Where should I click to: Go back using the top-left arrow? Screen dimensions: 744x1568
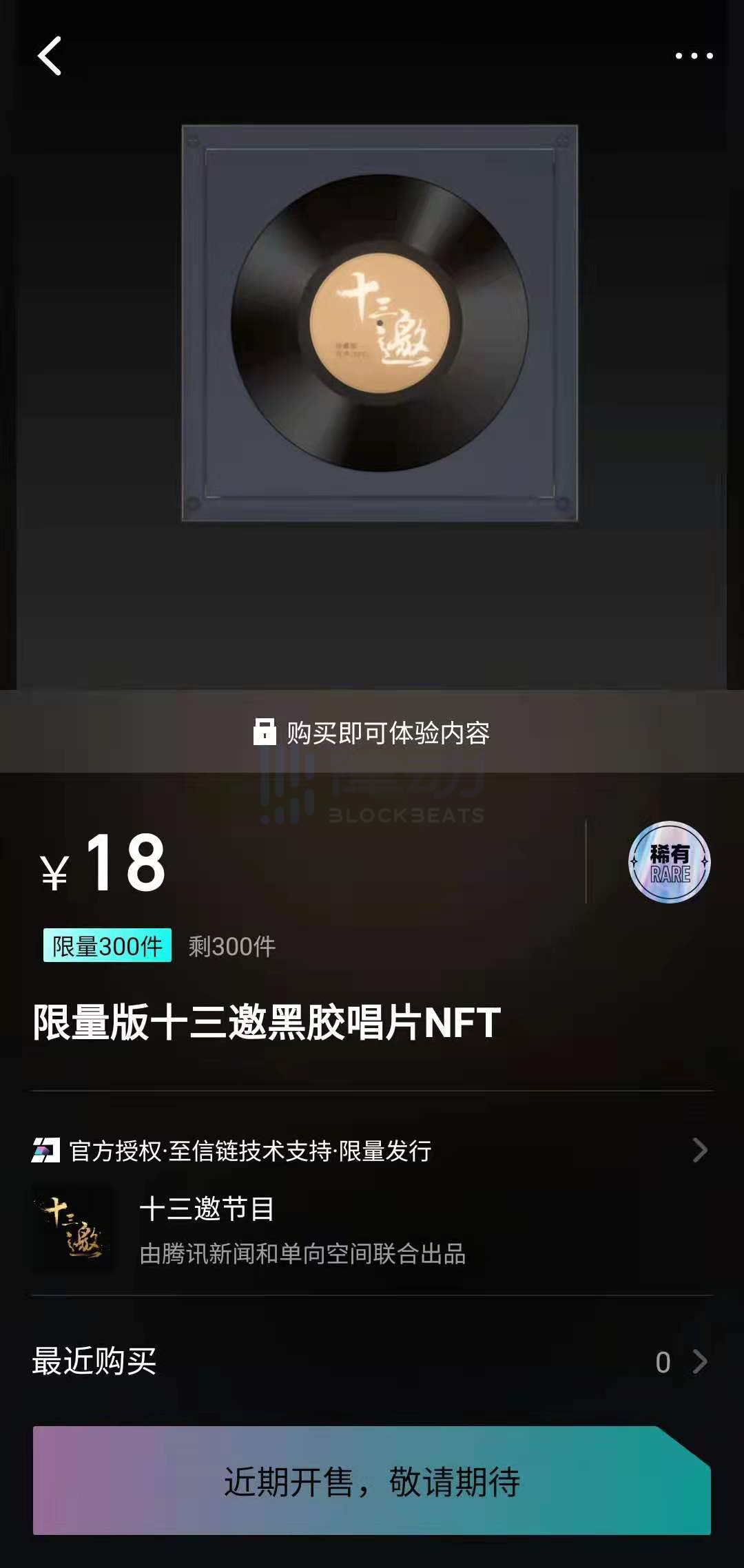50,56
